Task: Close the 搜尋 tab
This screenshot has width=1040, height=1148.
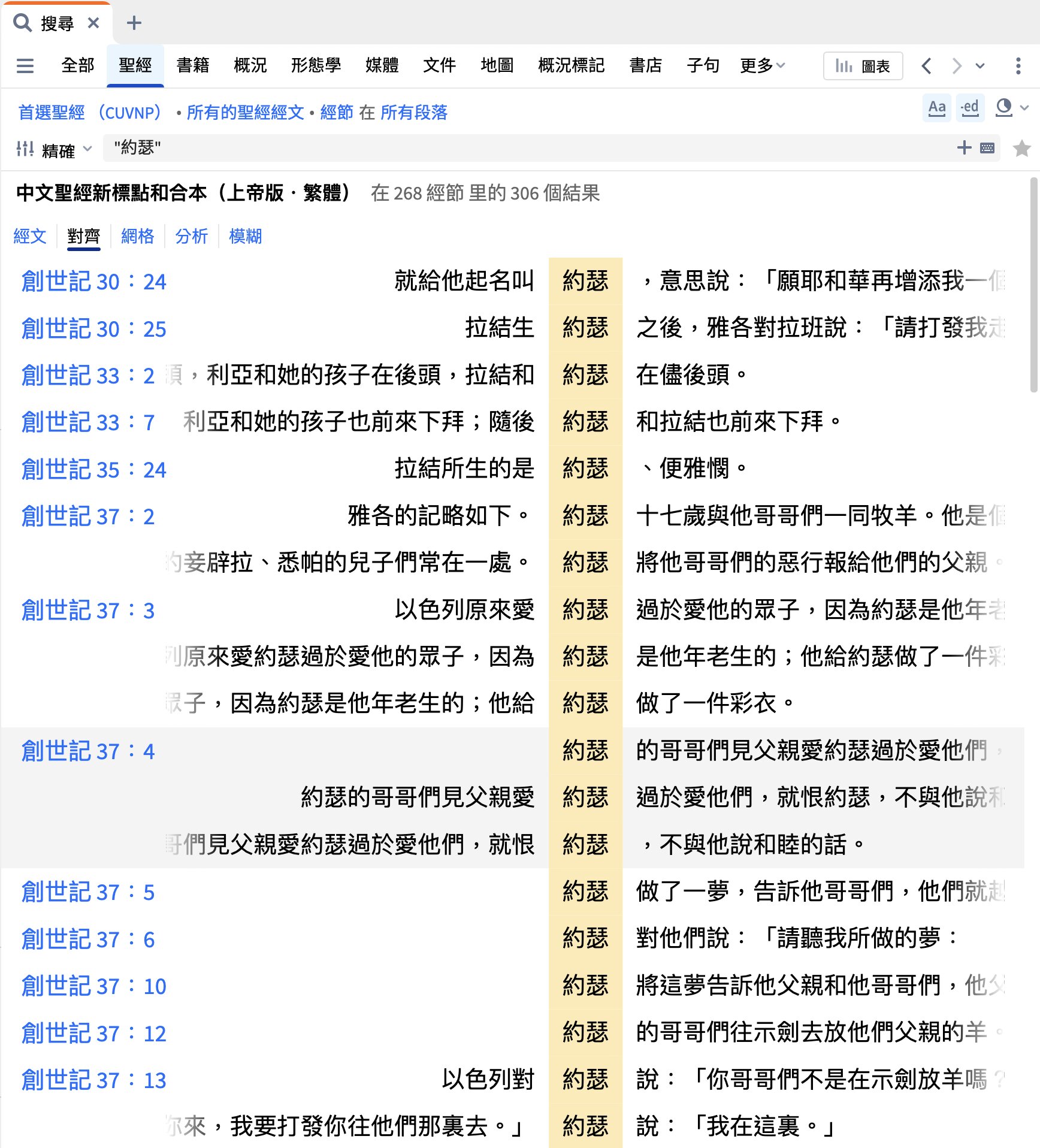Action: pyautogui.click(x=93, y=23)
